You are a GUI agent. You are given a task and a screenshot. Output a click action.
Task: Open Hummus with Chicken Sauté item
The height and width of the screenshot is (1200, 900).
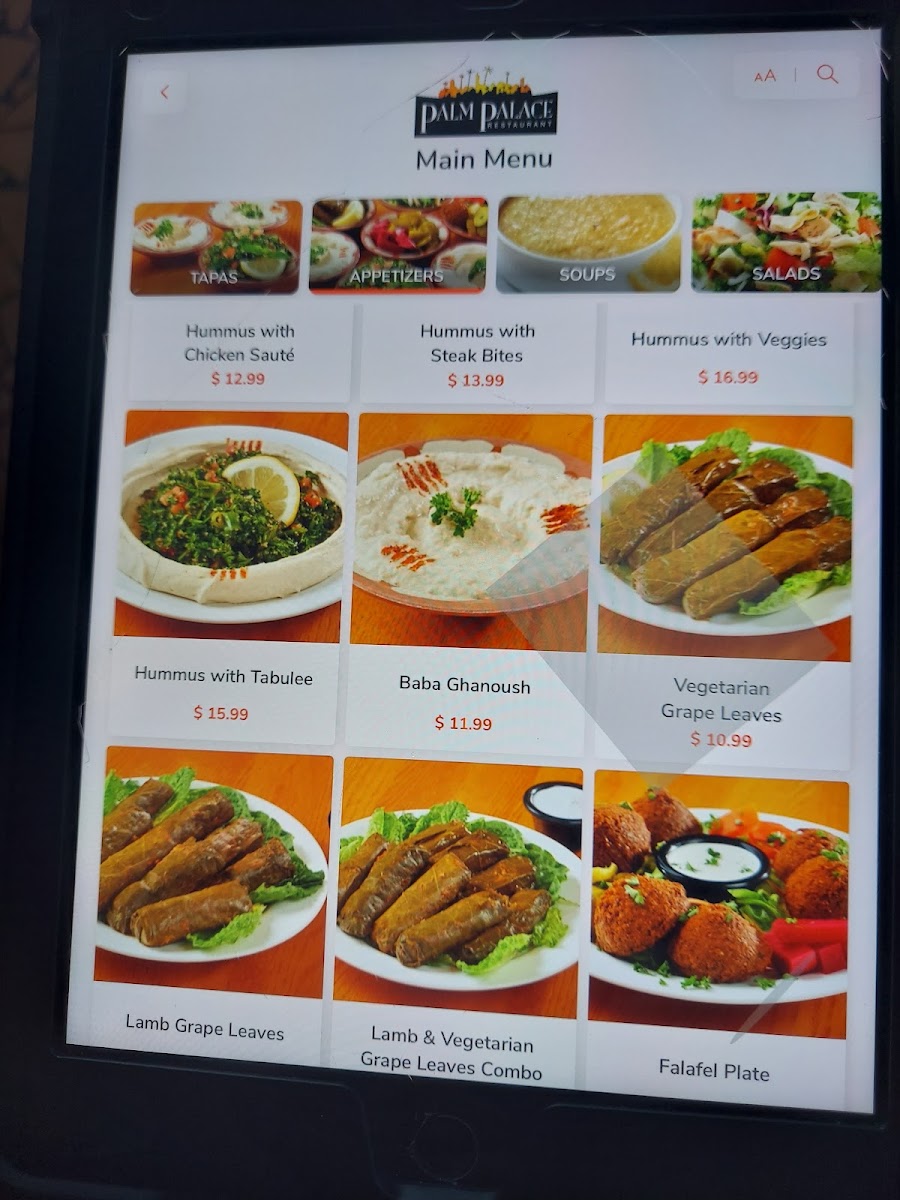click(239, 353)
